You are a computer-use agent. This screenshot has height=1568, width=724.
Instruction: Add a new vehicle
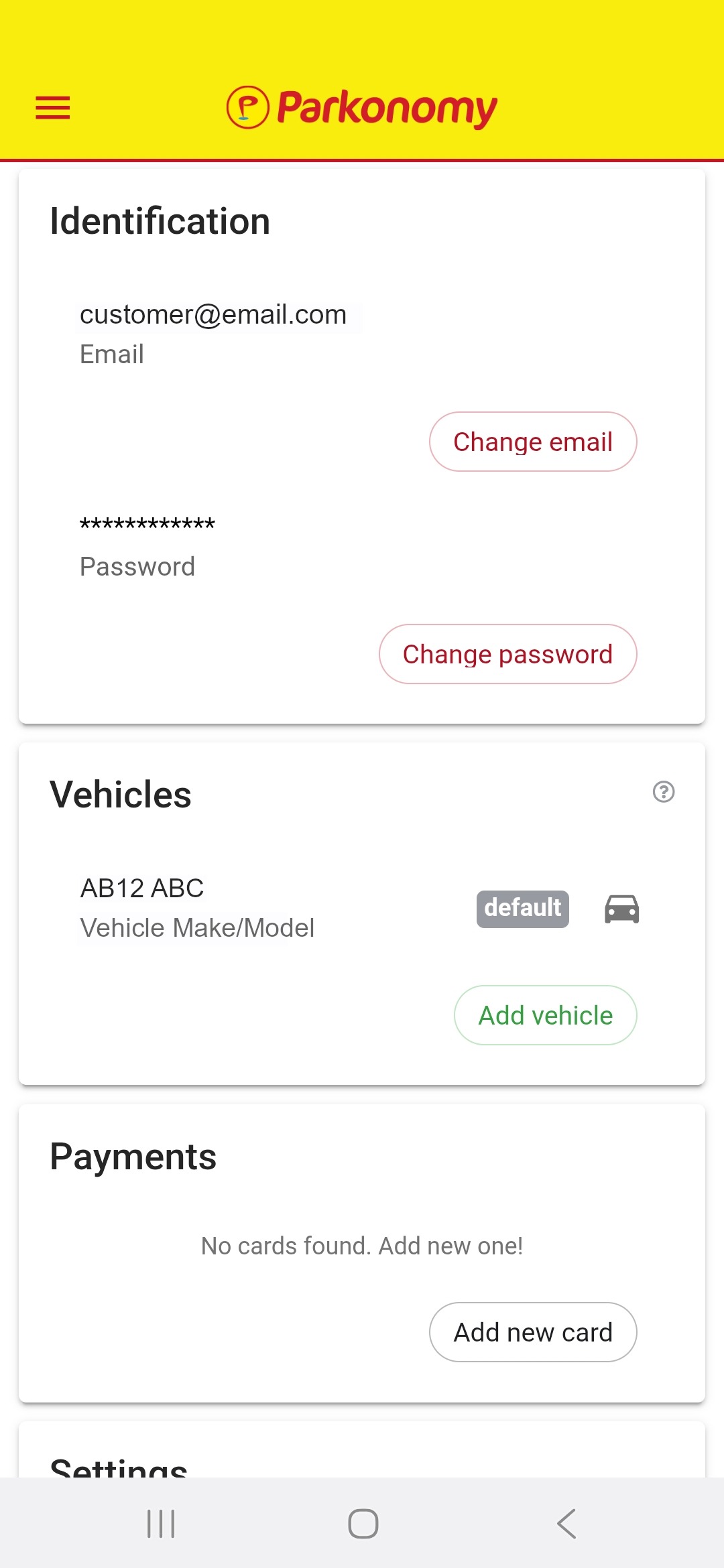click(545, 1015)
